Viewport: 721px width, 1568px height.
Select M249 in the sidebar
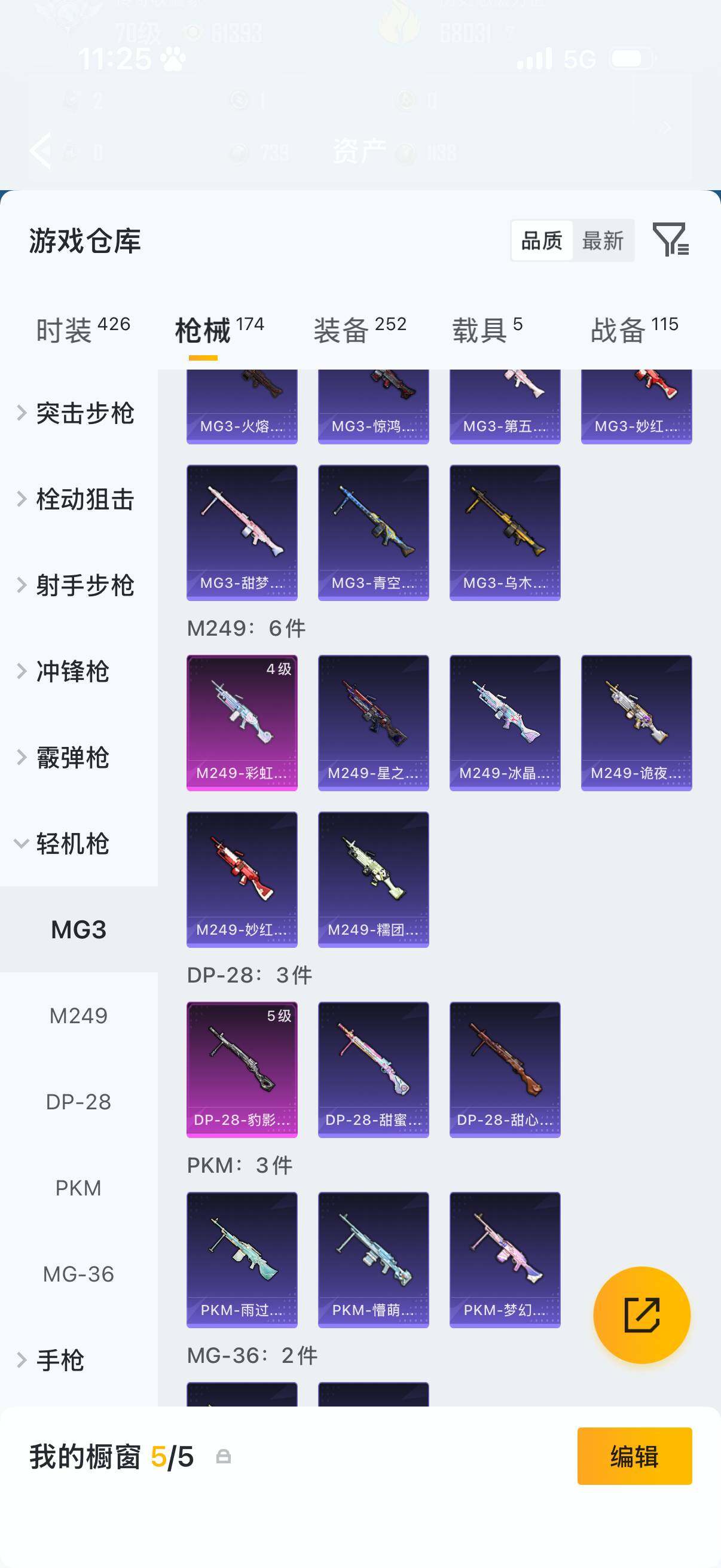(78, 1015)
